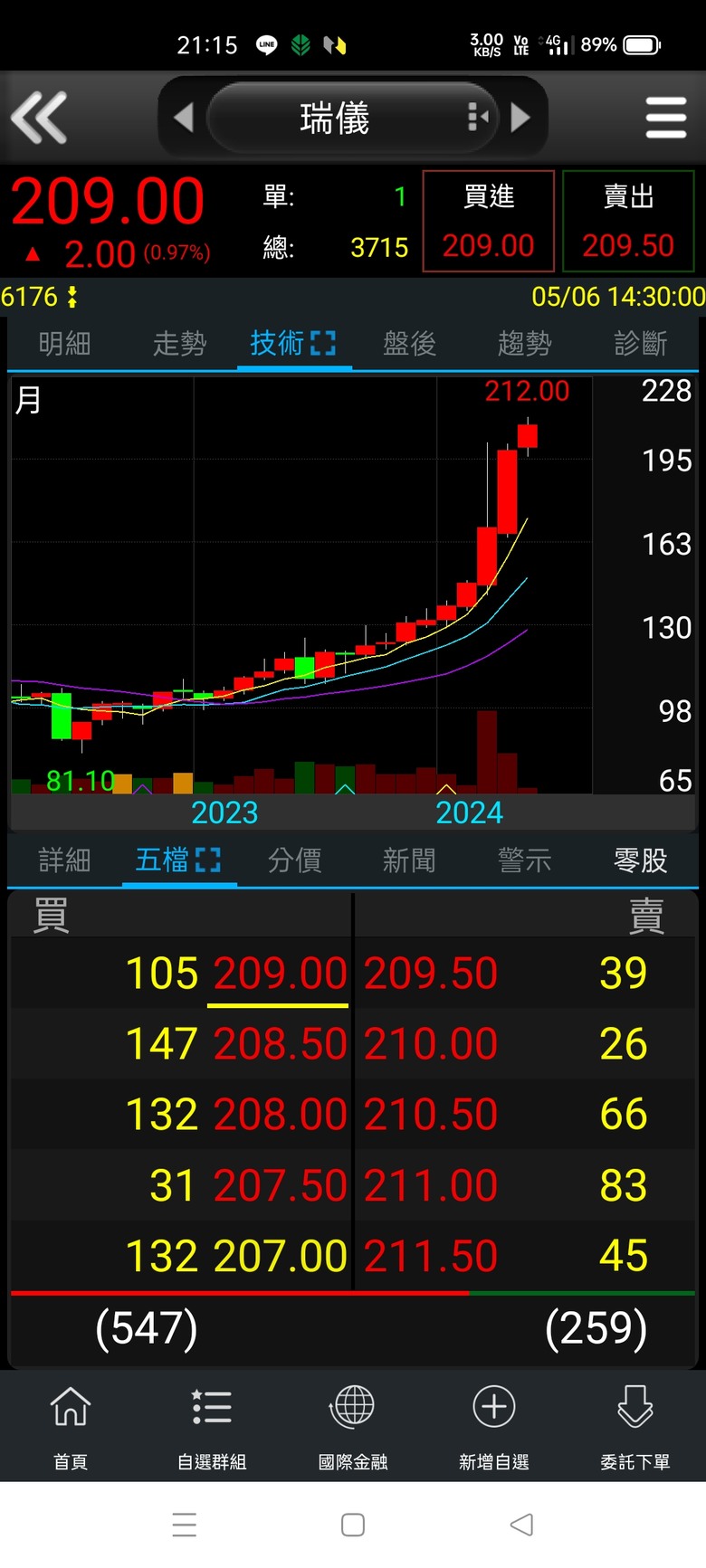Switch to the 明細 tab
This screenshot has width=706, height=1568.
[x=64, y=344]
